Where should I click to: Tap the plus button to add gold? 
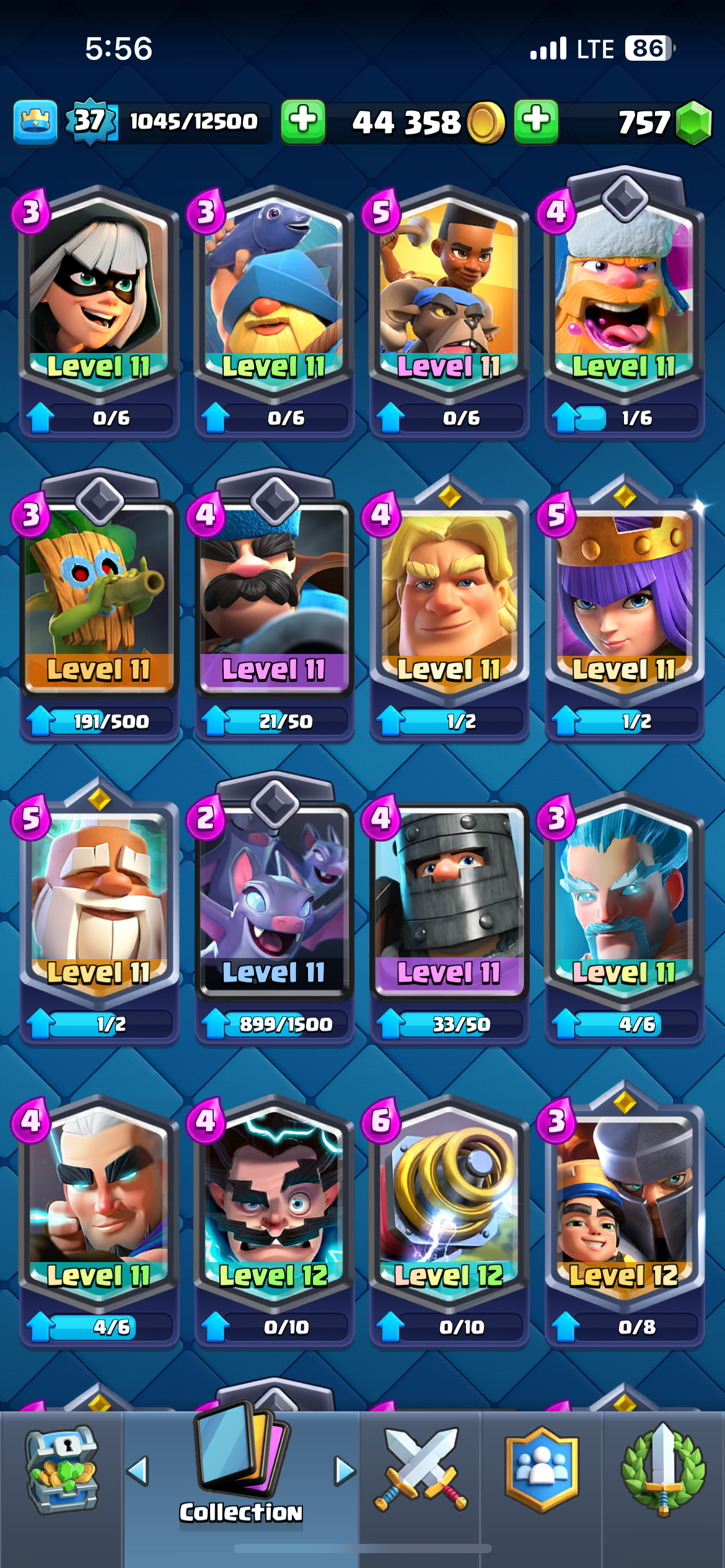304,121
